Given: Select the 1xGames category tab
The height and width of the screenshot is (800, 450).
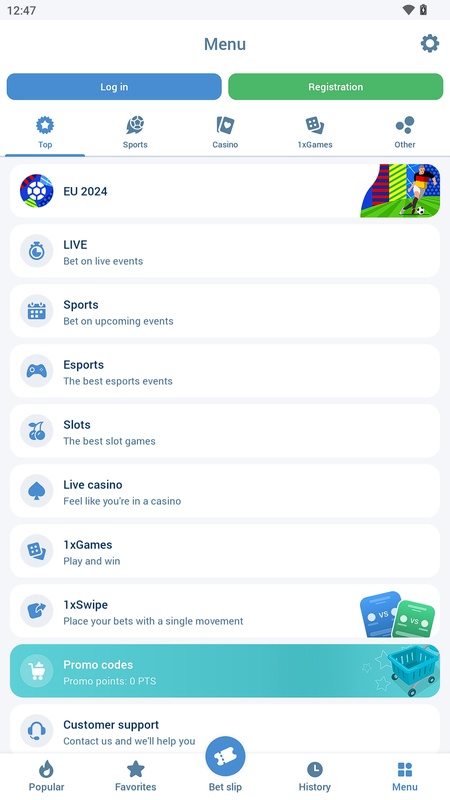Looking at the screenshot, I should click(315, 132).
